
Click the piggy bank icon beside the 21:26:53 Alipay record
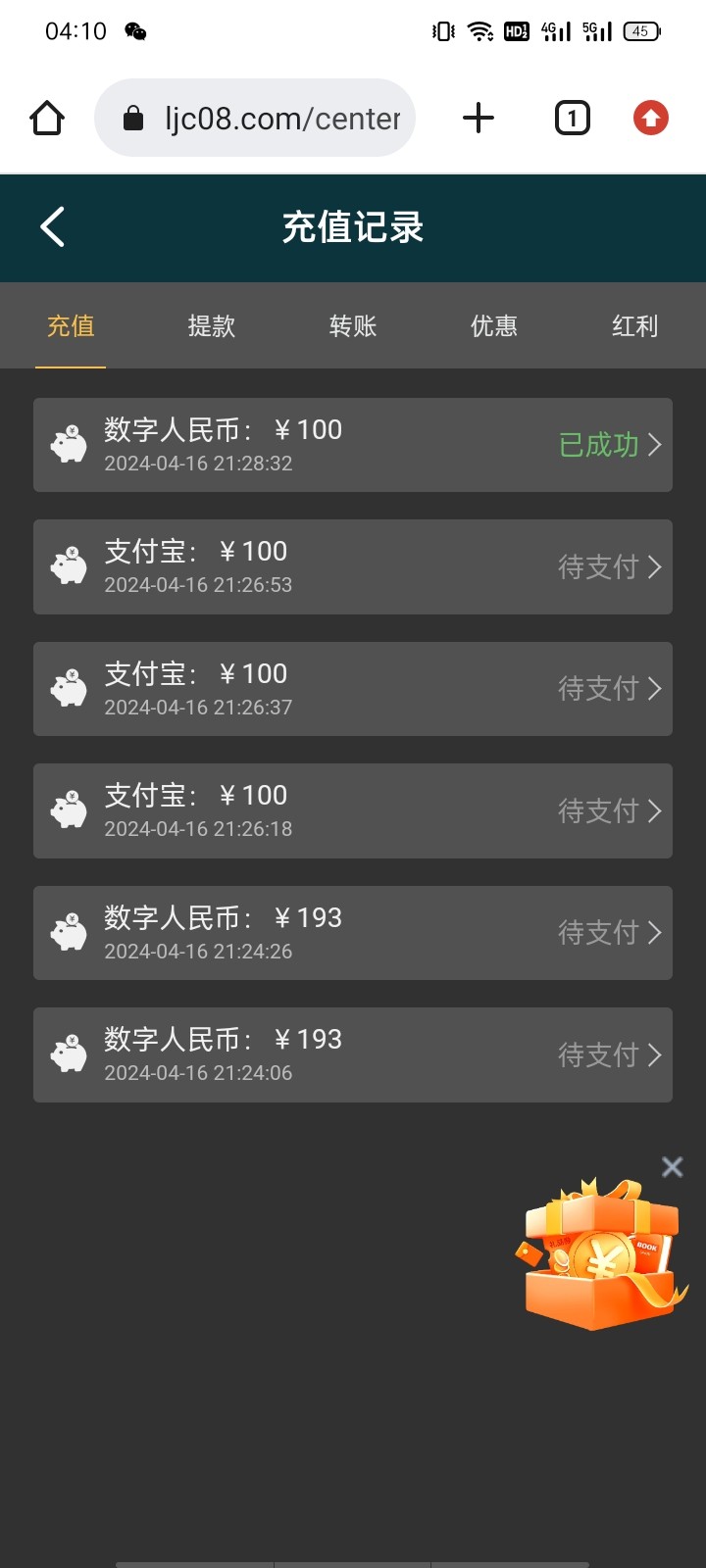point(69,566)
